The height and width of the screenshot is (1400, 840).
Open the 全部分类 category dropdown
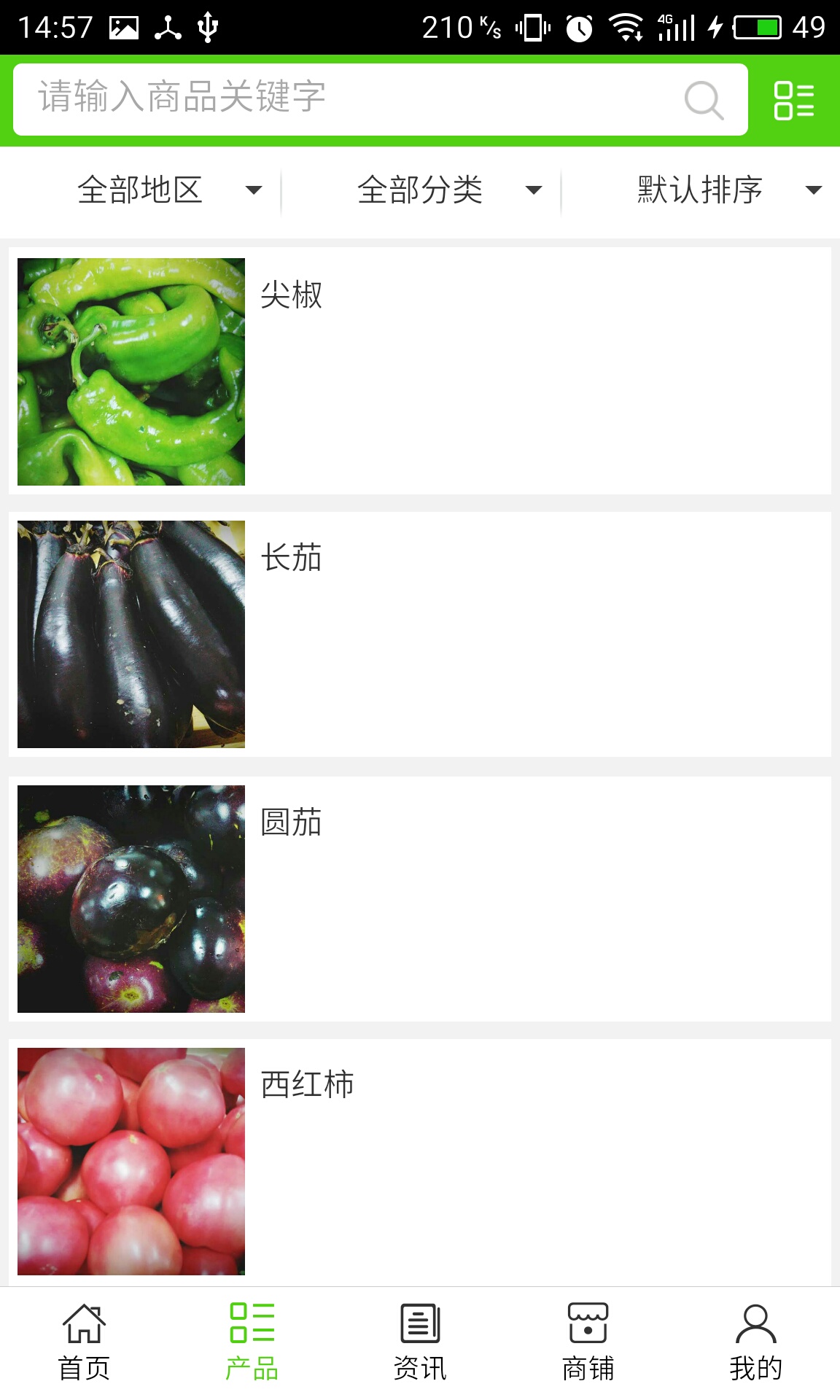[448, 190]
